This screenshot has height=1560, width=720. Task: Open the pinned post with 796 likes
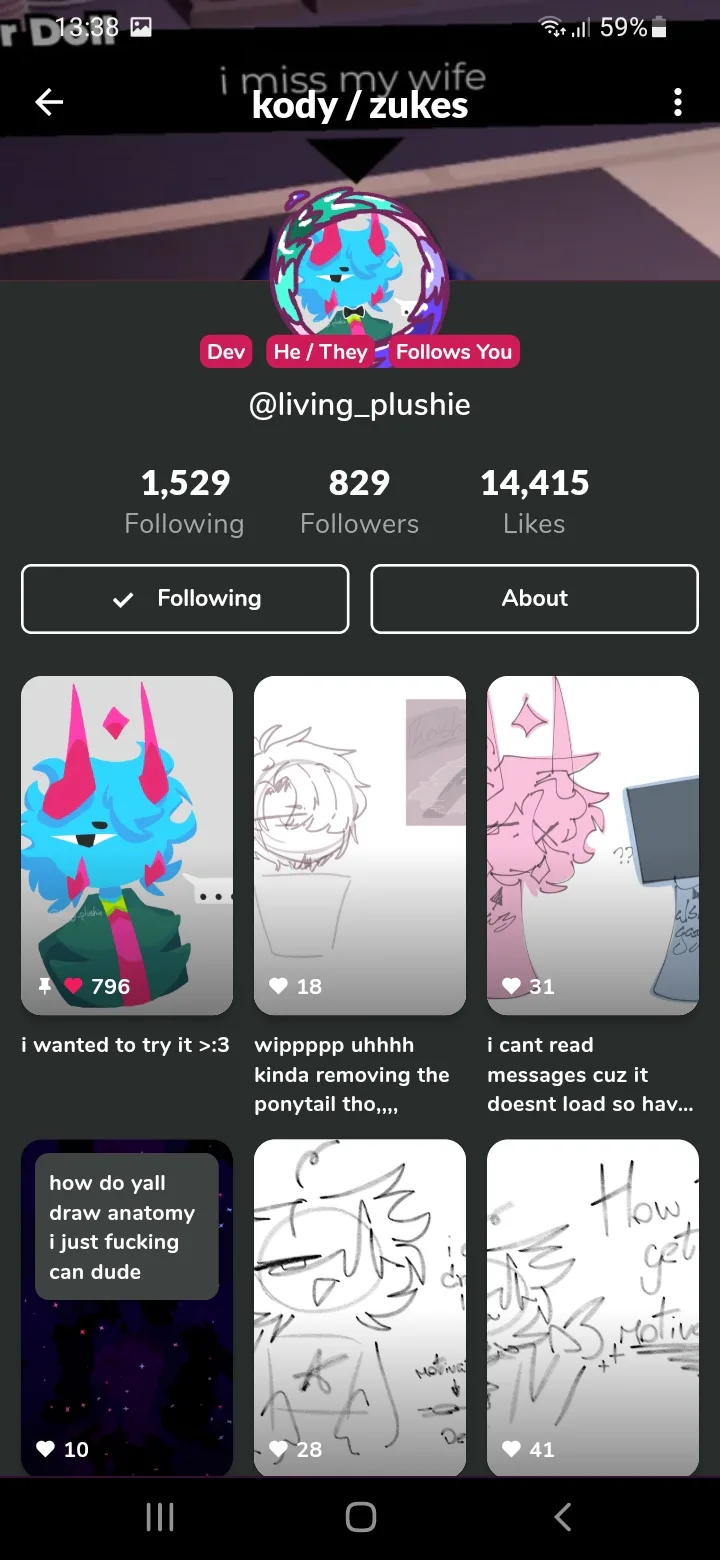coord(127,845)
